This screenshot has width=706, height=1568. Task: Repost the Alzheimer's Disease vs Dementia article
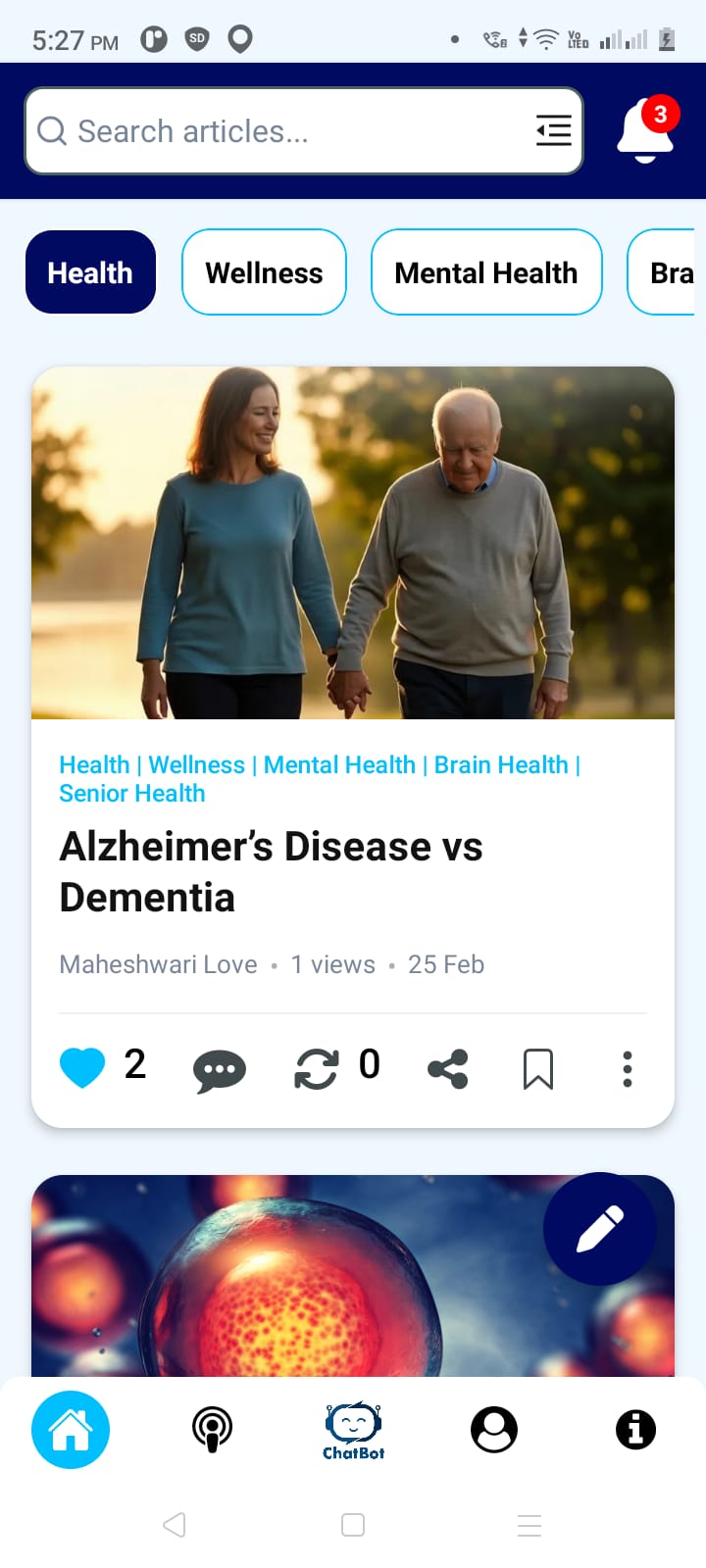pyautogui.click(x=317, y=1069)
